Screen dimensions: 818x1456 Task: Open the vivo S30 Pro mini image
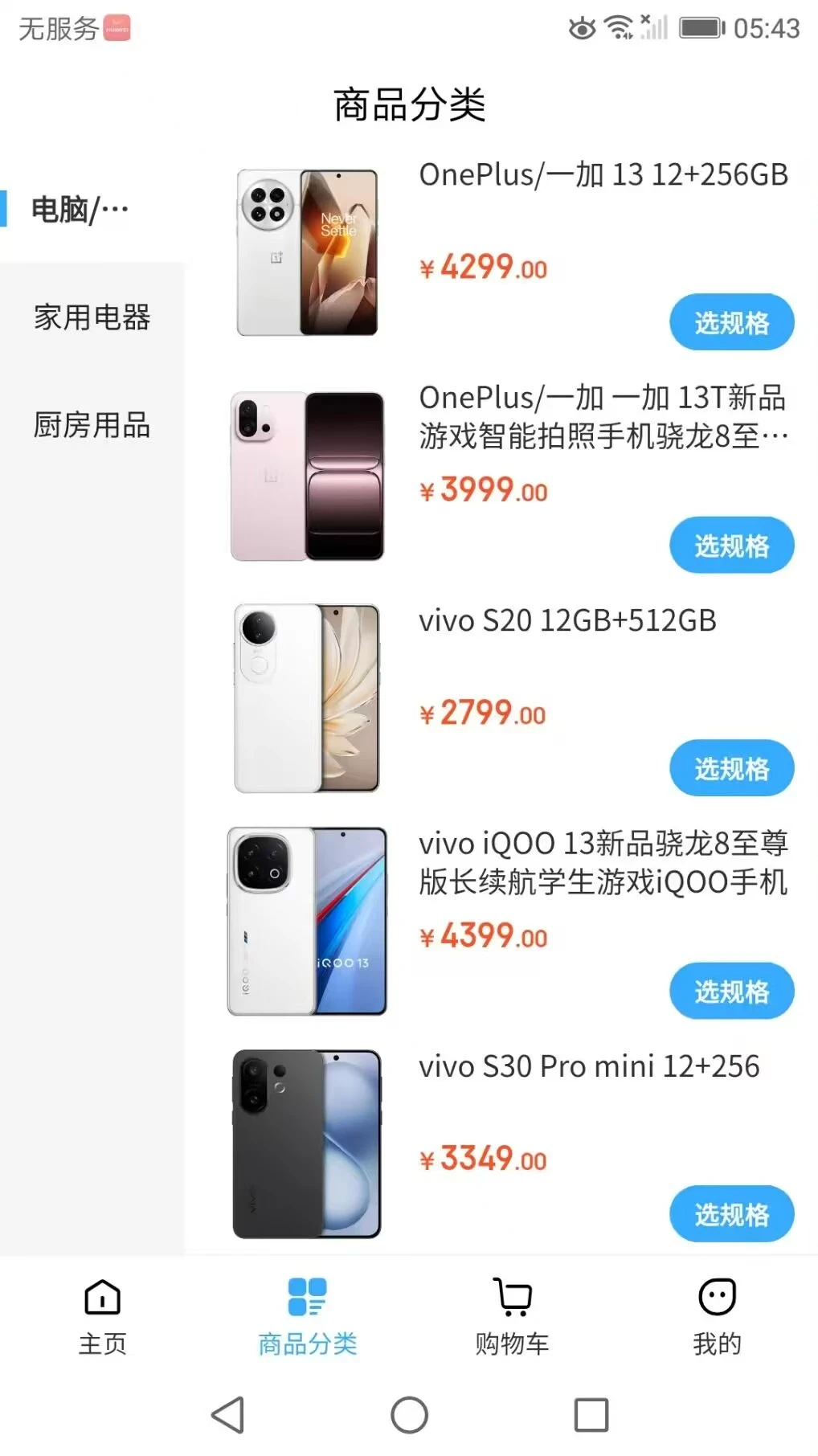(x=307, y=1143)
